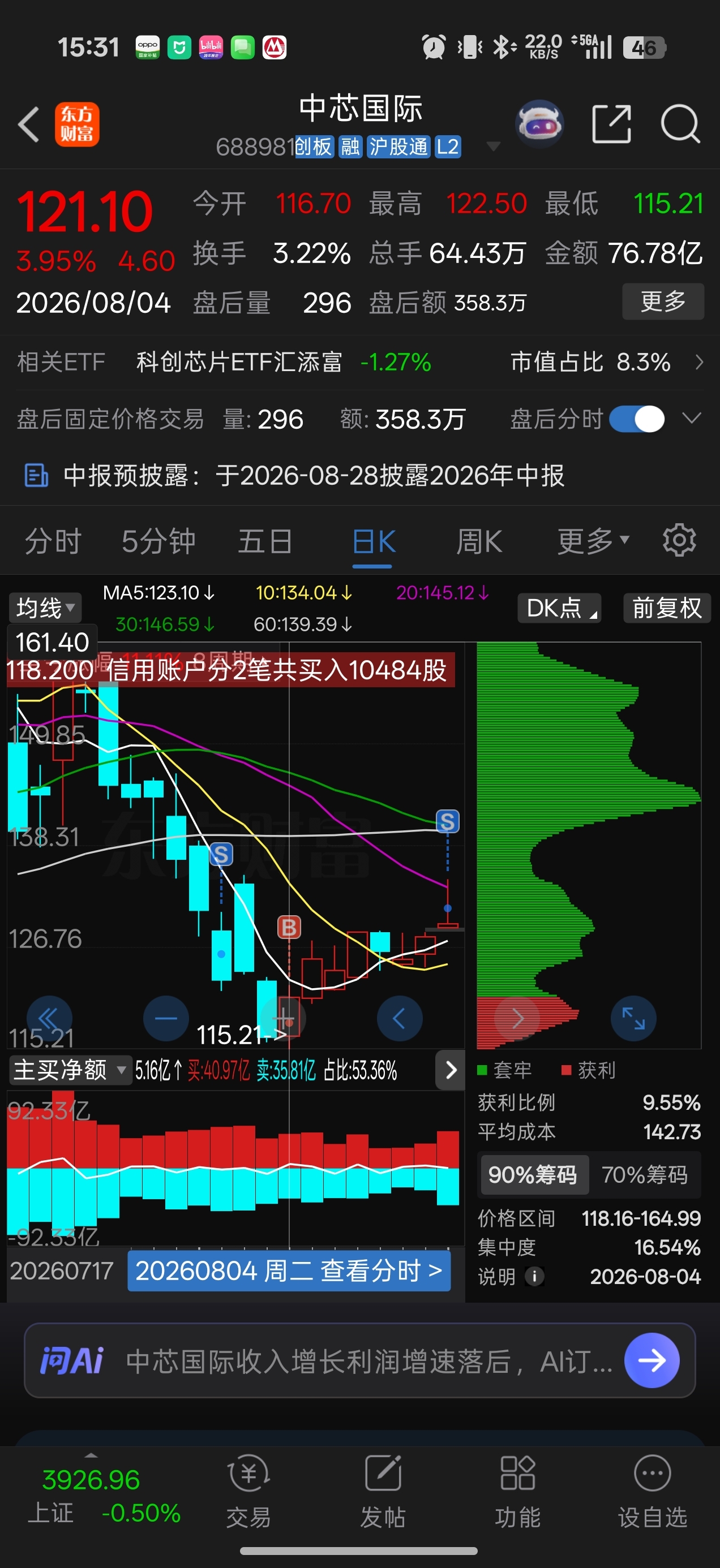720x1568 pixels.
Task: Open the 问AI question input bar
Action: 360,1360
